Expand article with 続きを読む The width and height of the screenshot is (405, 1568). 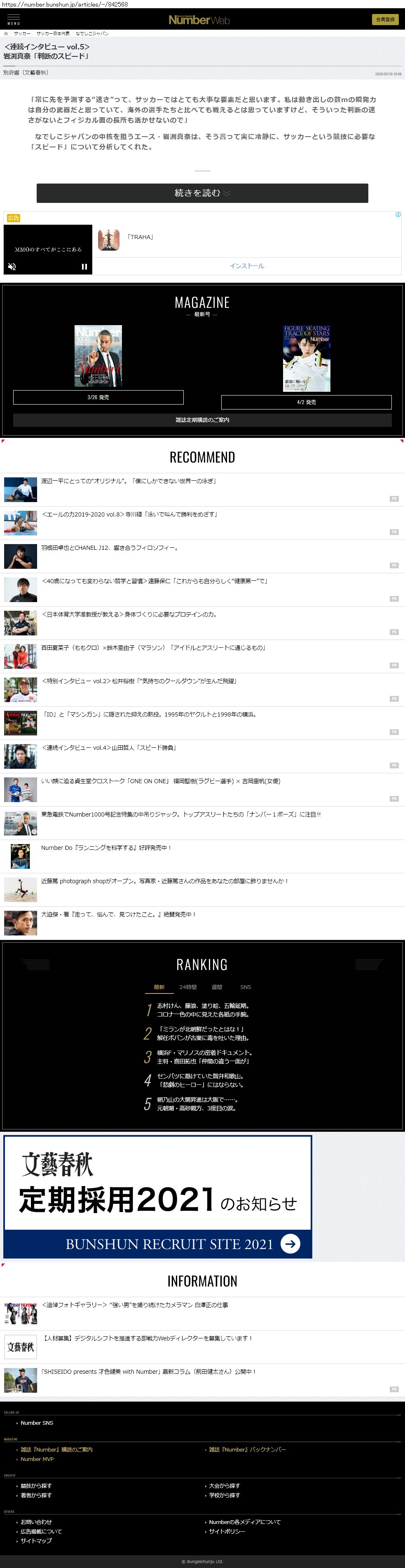tap(202, 193)
